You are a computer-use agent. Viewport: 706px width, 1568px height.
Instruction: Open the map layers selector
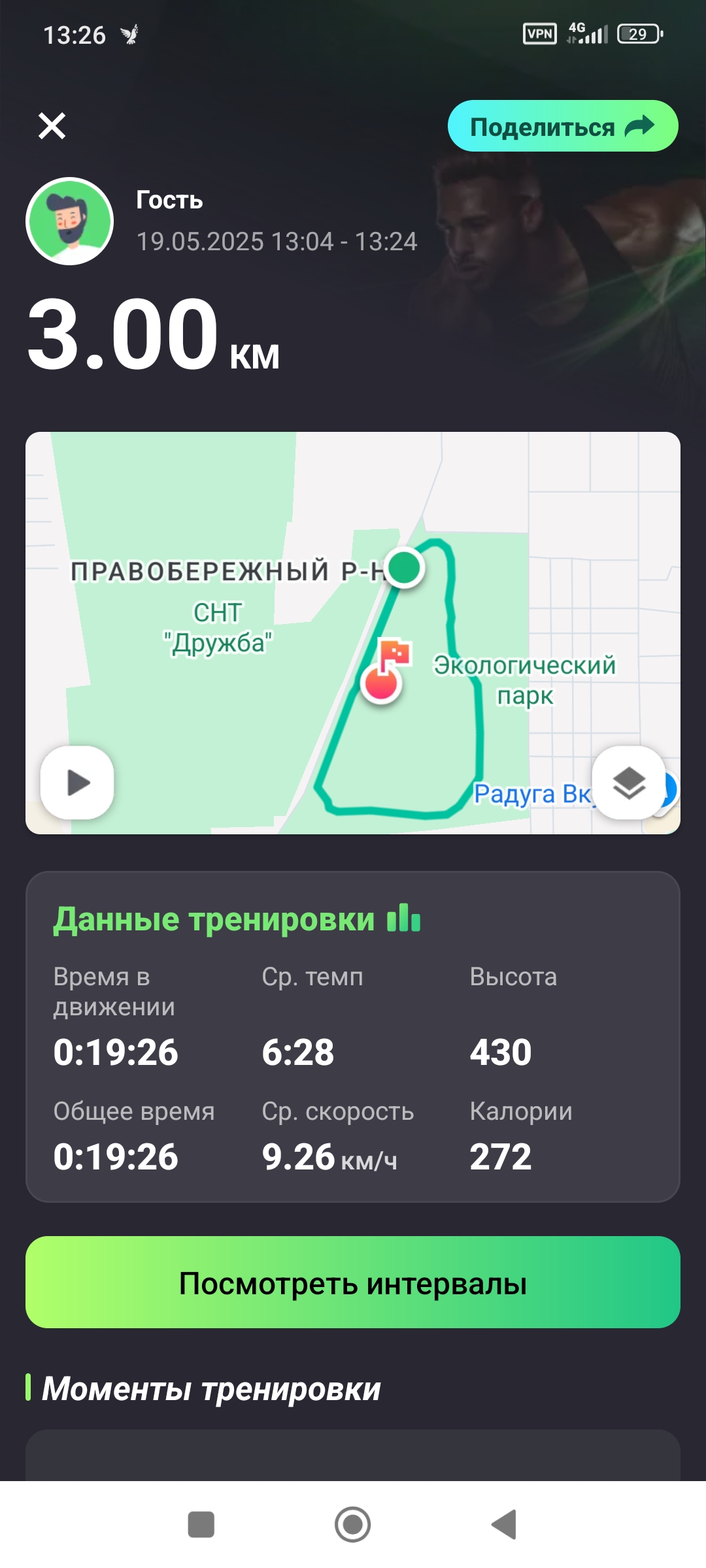point(628,782)
